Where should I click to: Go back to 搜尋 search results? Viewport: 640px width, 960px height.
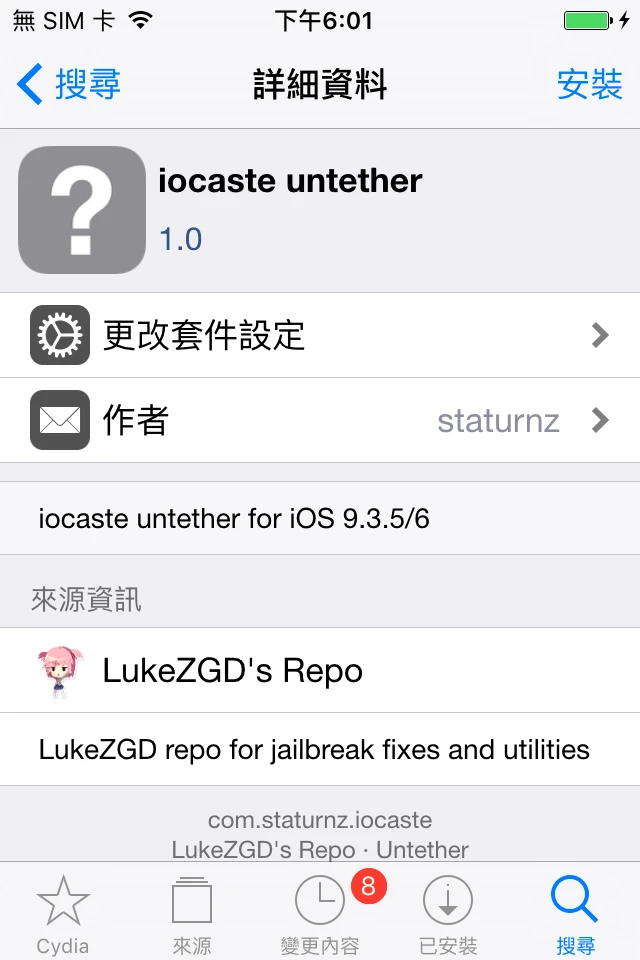69,84
